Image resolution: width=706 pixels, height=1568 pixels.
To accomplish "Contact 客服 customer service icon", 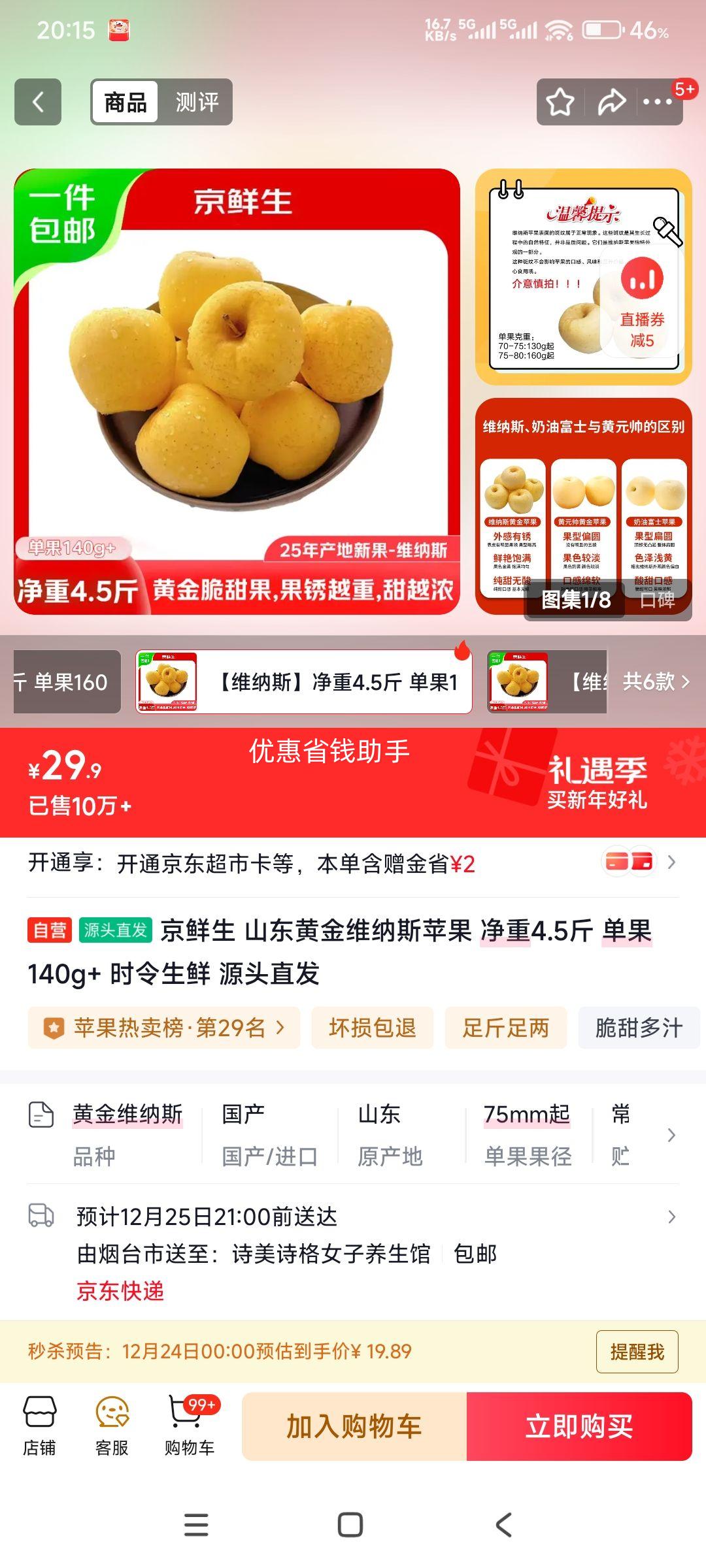I will pyautogui.click(x=112, y=1424).
